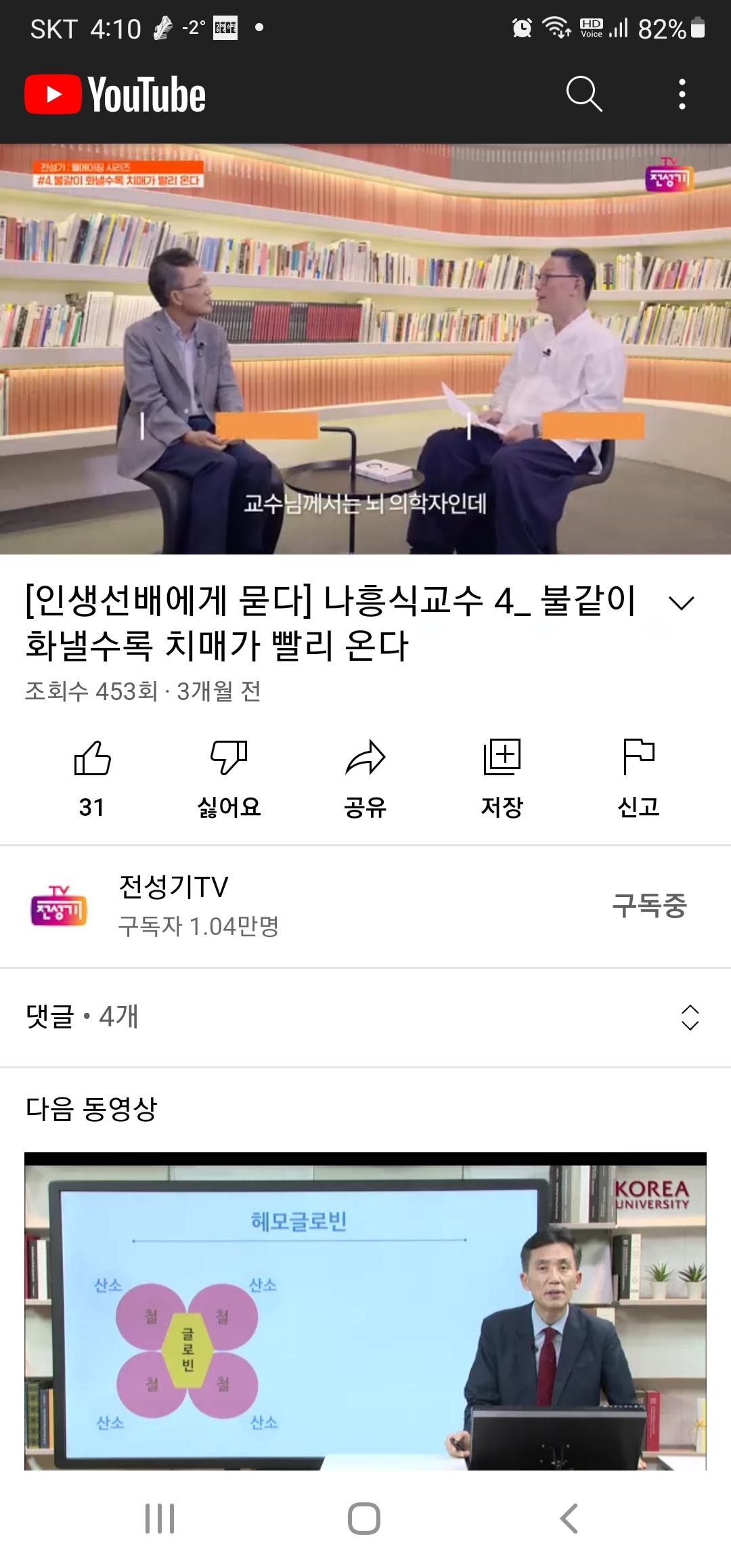Open the YouTube logo home
The image size is (731, 1568).
click(115, 94)
